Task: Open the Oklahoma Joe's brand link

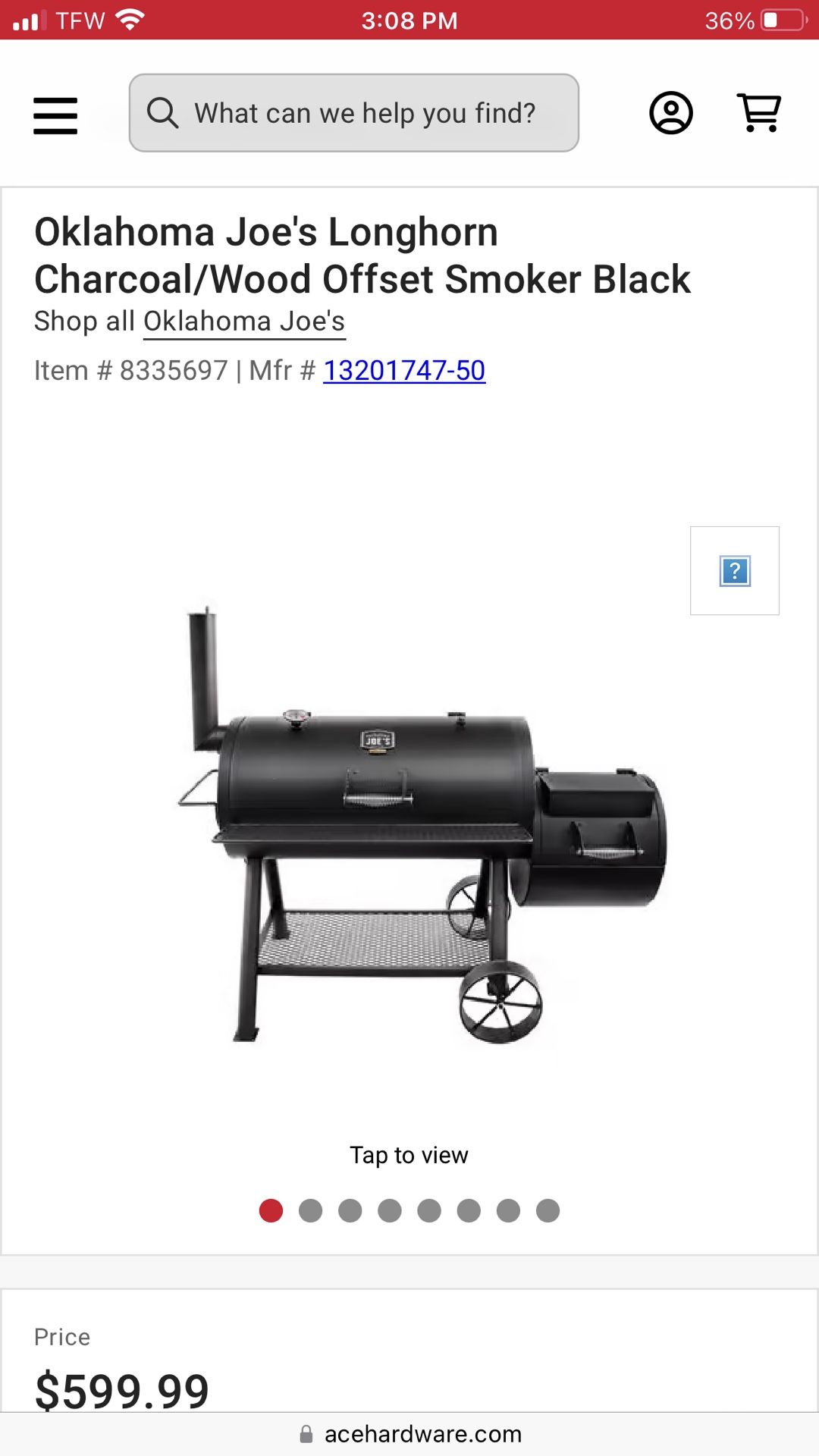Action: tap(244, 322)
